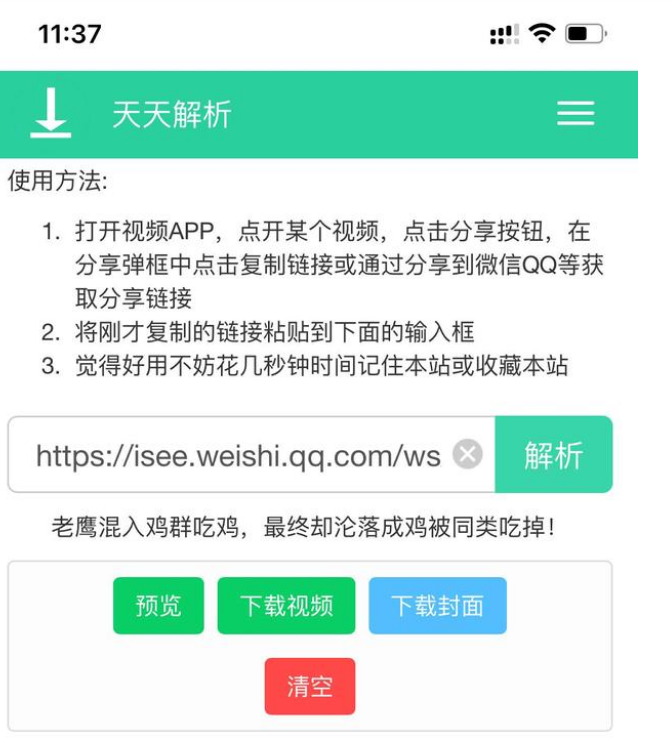The height and width of the screenshot is (747, 671).
Task: Preview the video with 预览
Action: click(x=158, y=606)
